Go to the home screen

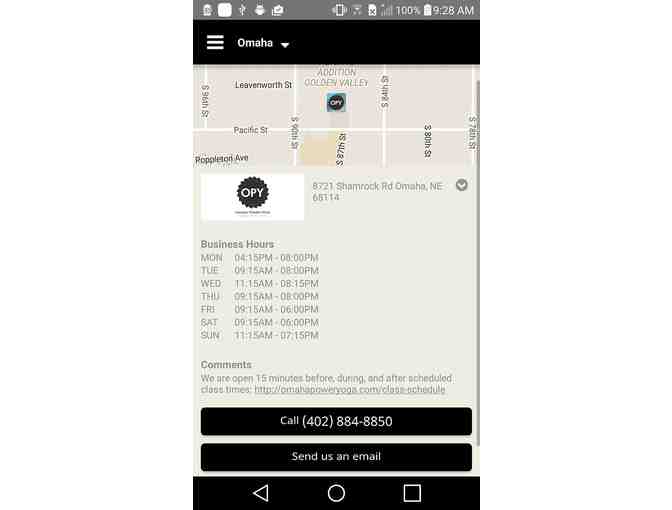pyautogui.click(x=336, y=493)
